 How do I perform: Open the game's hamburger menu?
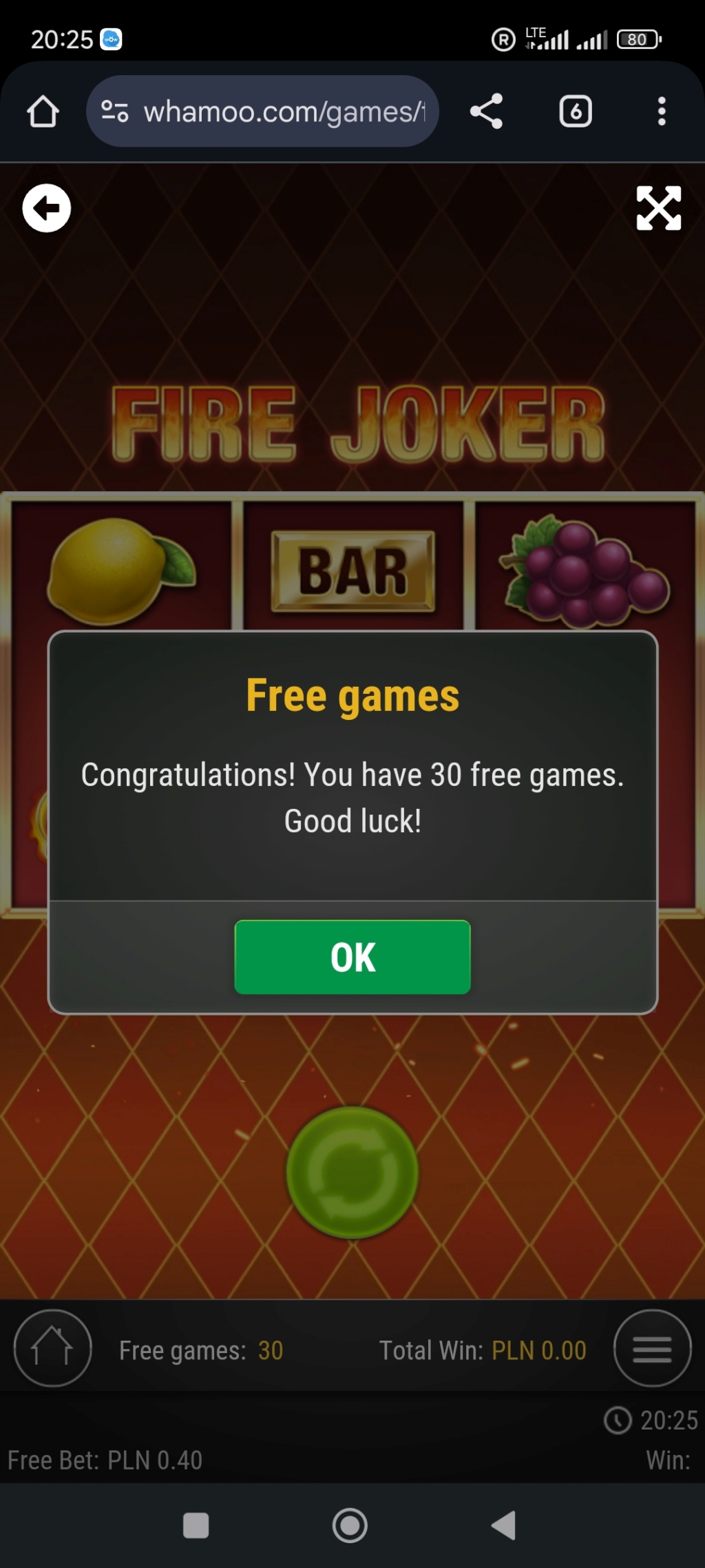[651, 1348]
